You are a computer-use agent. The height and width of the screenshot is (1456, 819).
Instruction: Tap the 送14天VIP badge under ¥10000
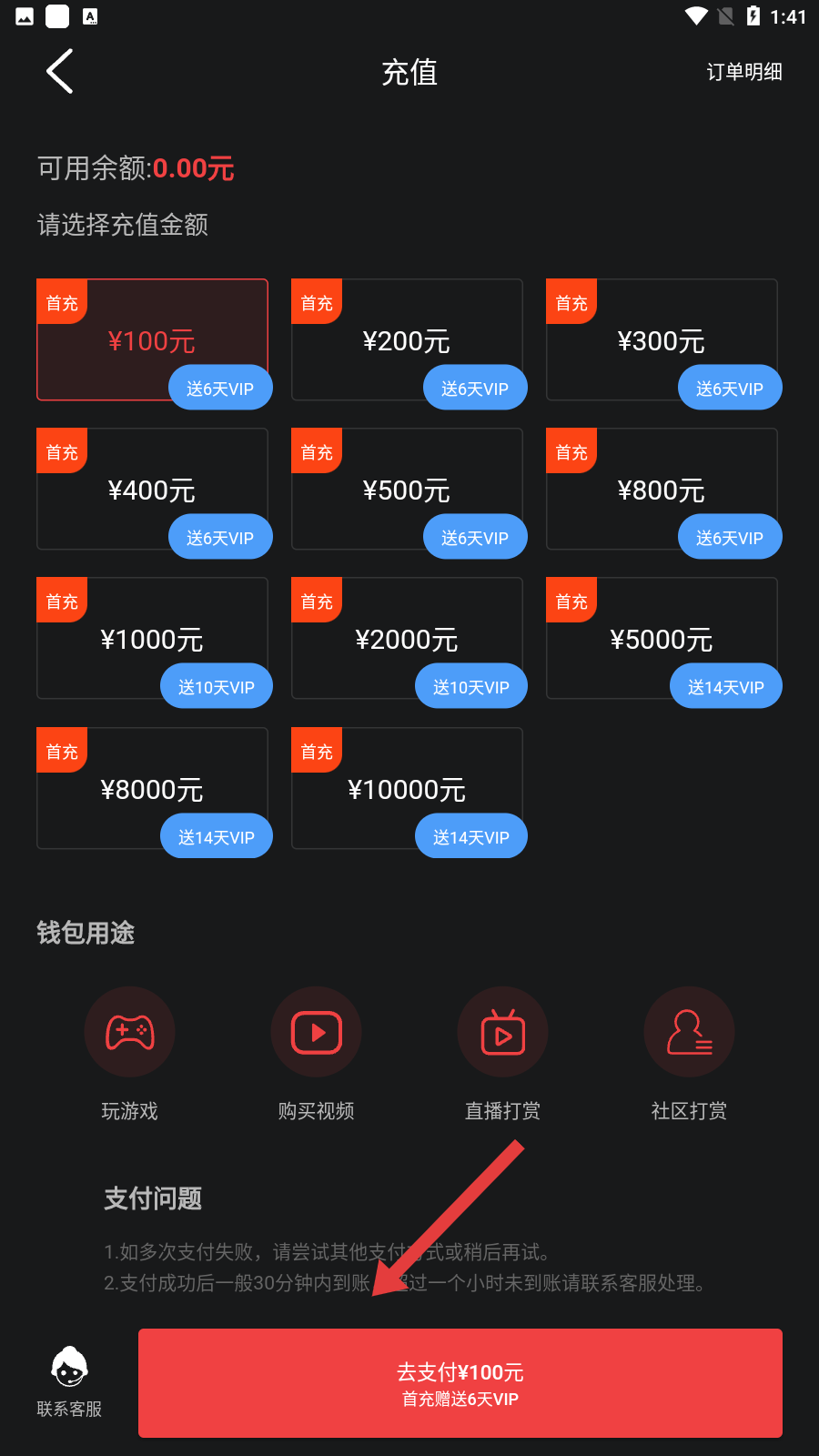point(471,835)
